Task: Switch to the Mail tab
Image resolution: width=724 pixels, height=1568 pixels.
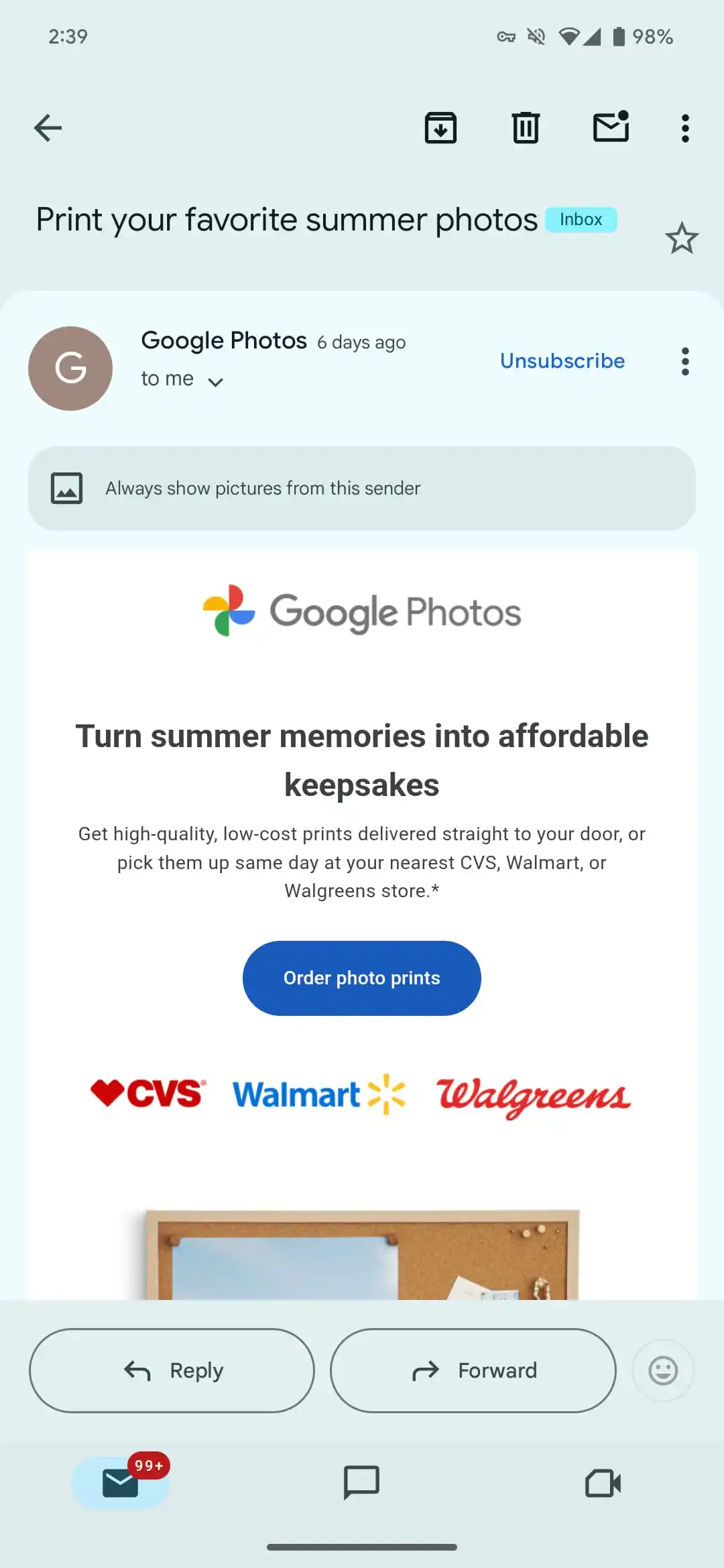Action: (121, 1482)
